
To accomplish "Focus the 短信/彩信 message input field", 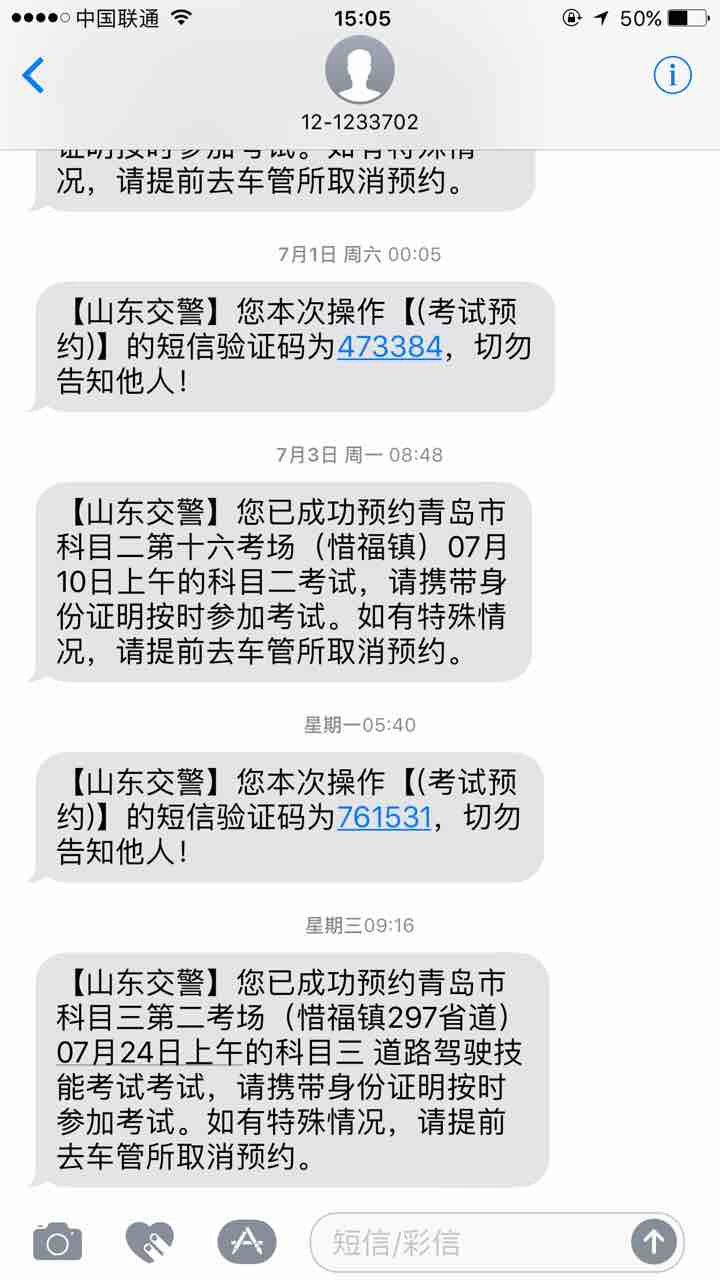I will point(470,1242).
